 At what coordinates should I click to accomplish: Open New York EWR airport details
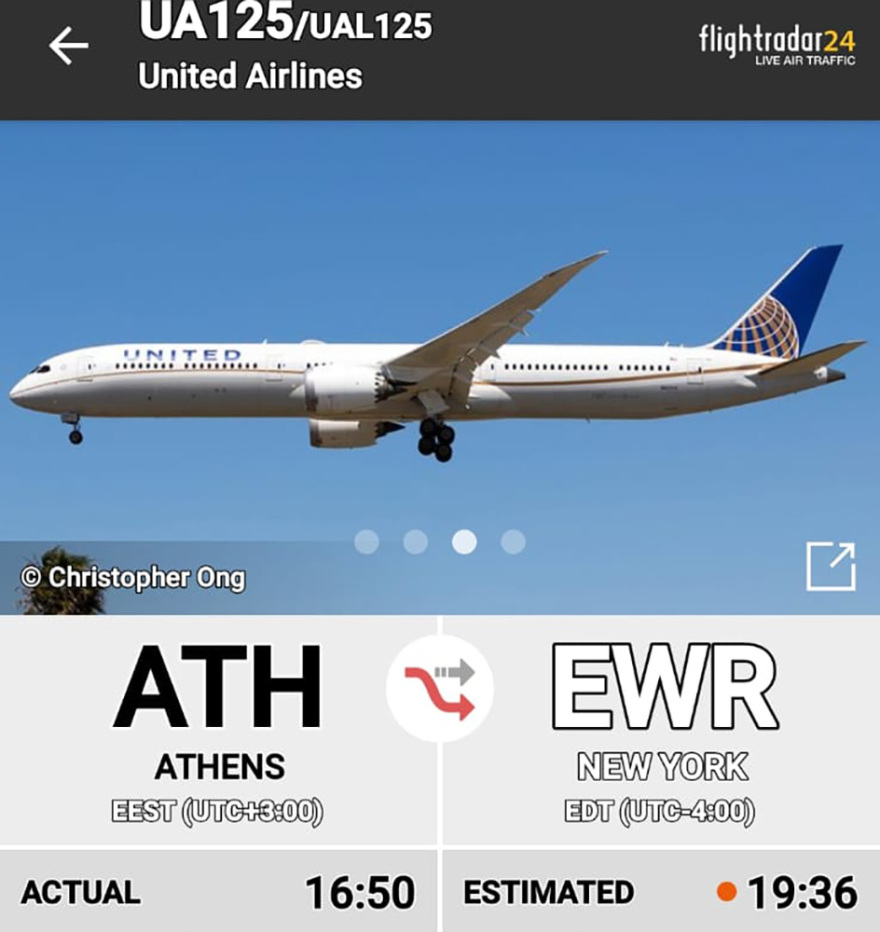pos(662,728)
